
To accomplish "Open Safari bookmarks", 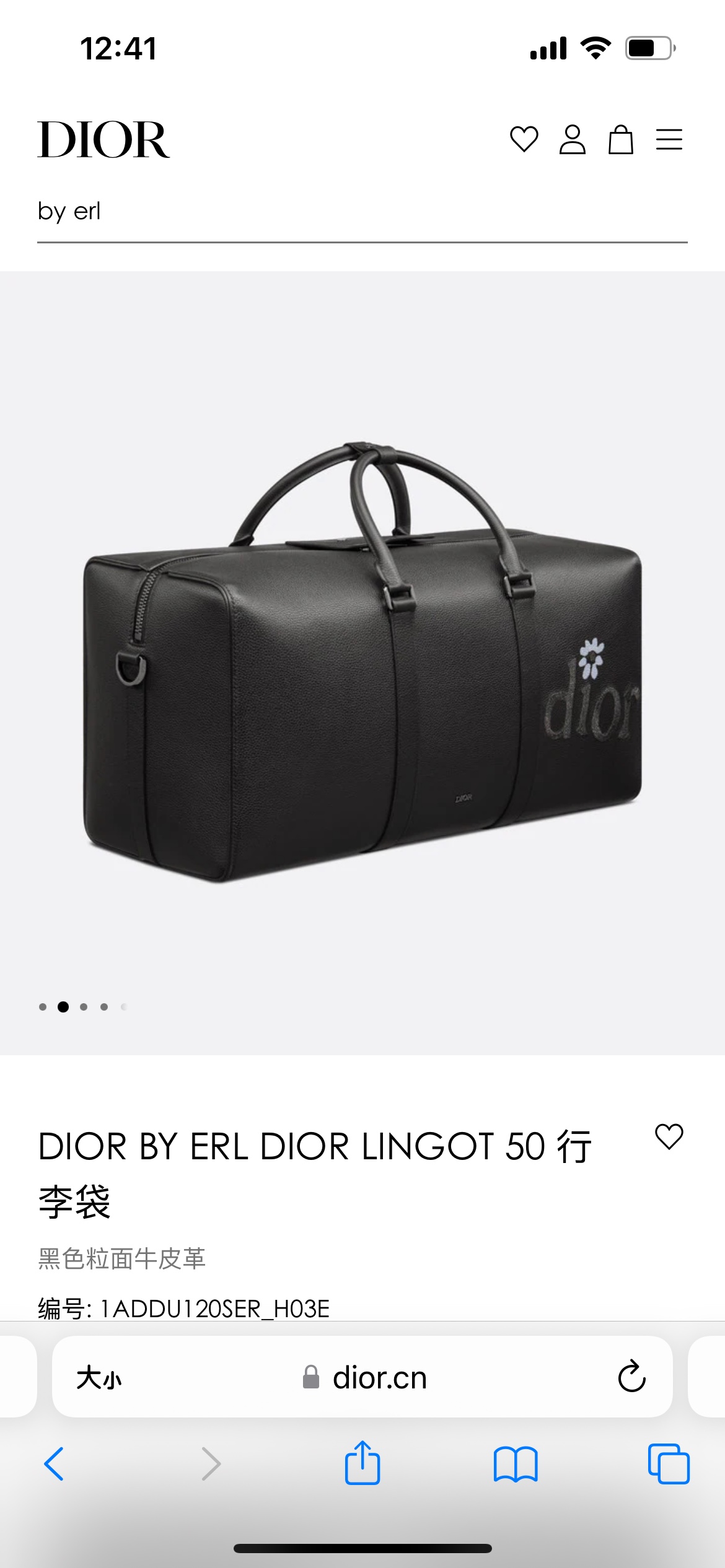I will coord(516,1464).
